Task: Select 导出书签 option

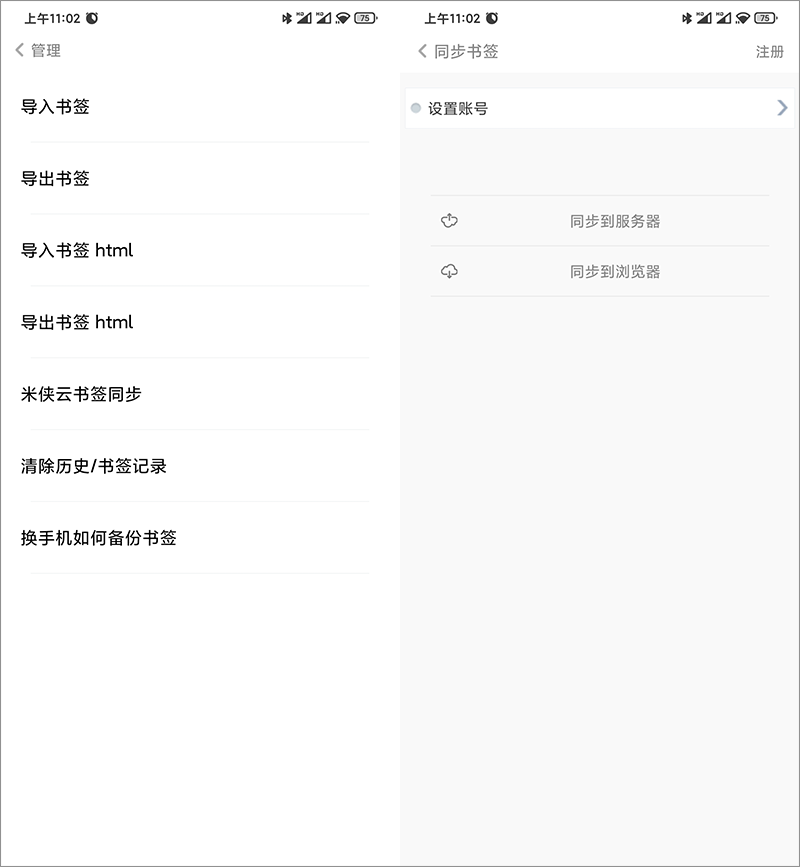Action: tap(56, 179)
